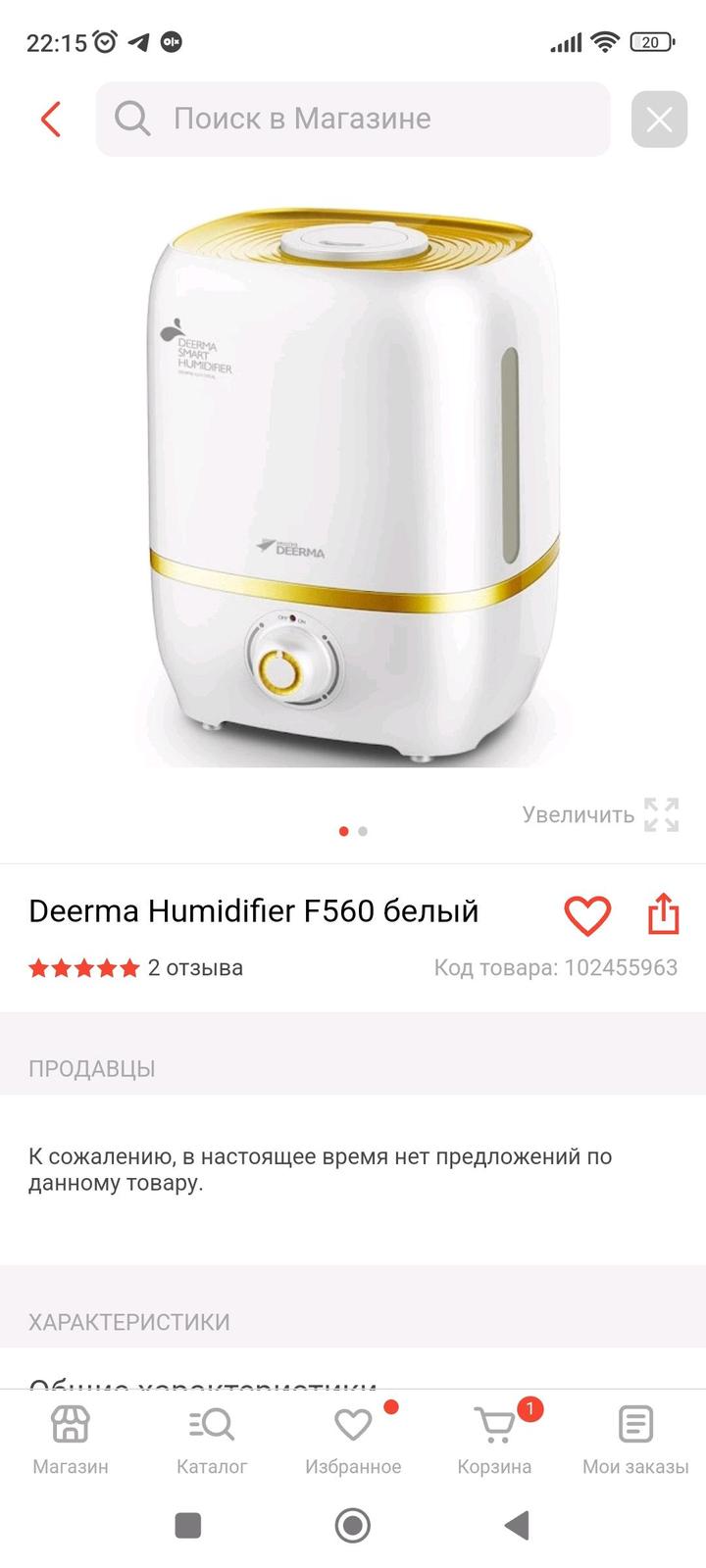
Task: Go back using the red arrow
Action: pyautogui.click(x=51, y=120)
